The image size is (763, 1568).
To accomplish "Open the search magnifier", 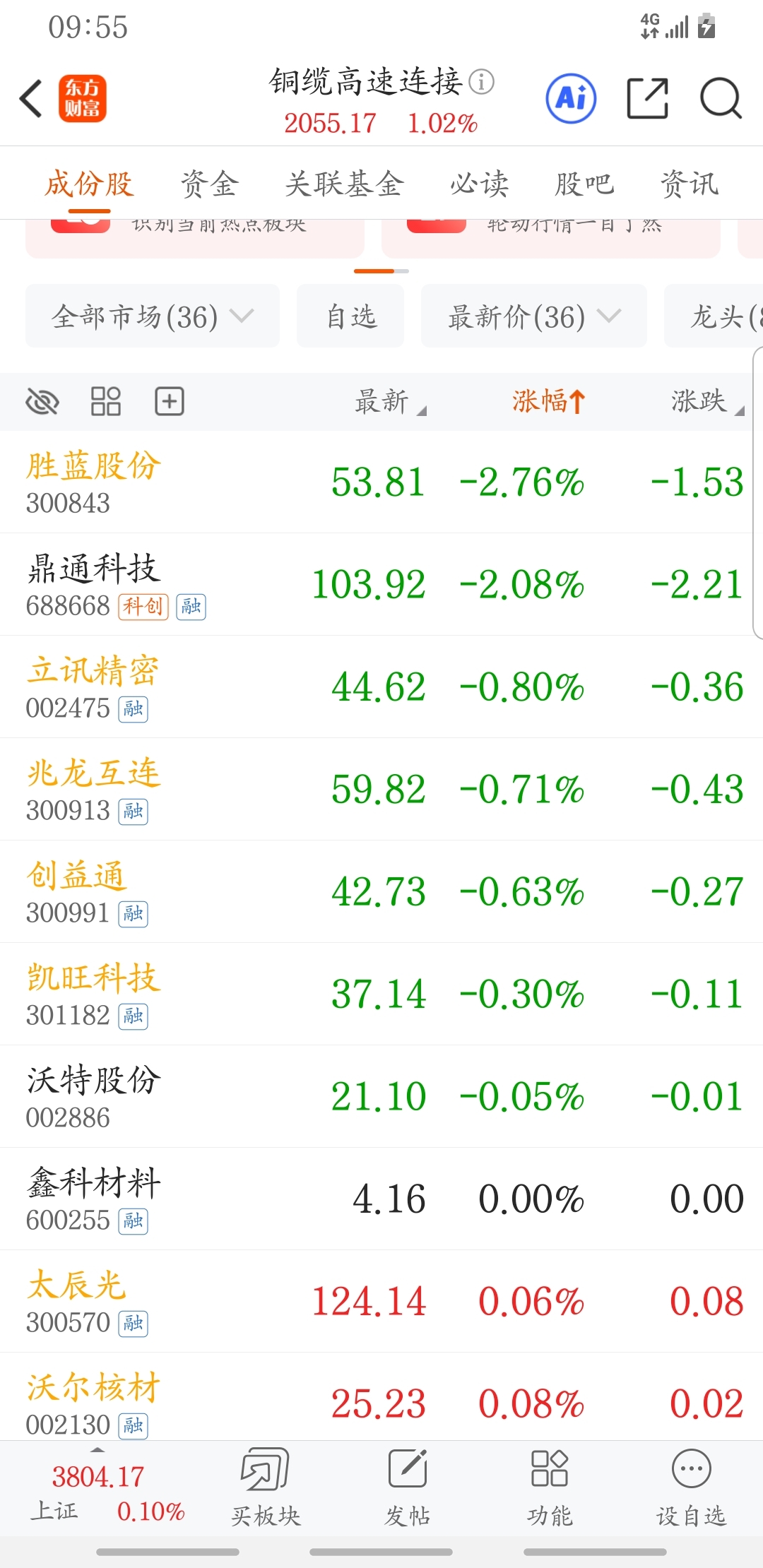I will click(721, 98).
